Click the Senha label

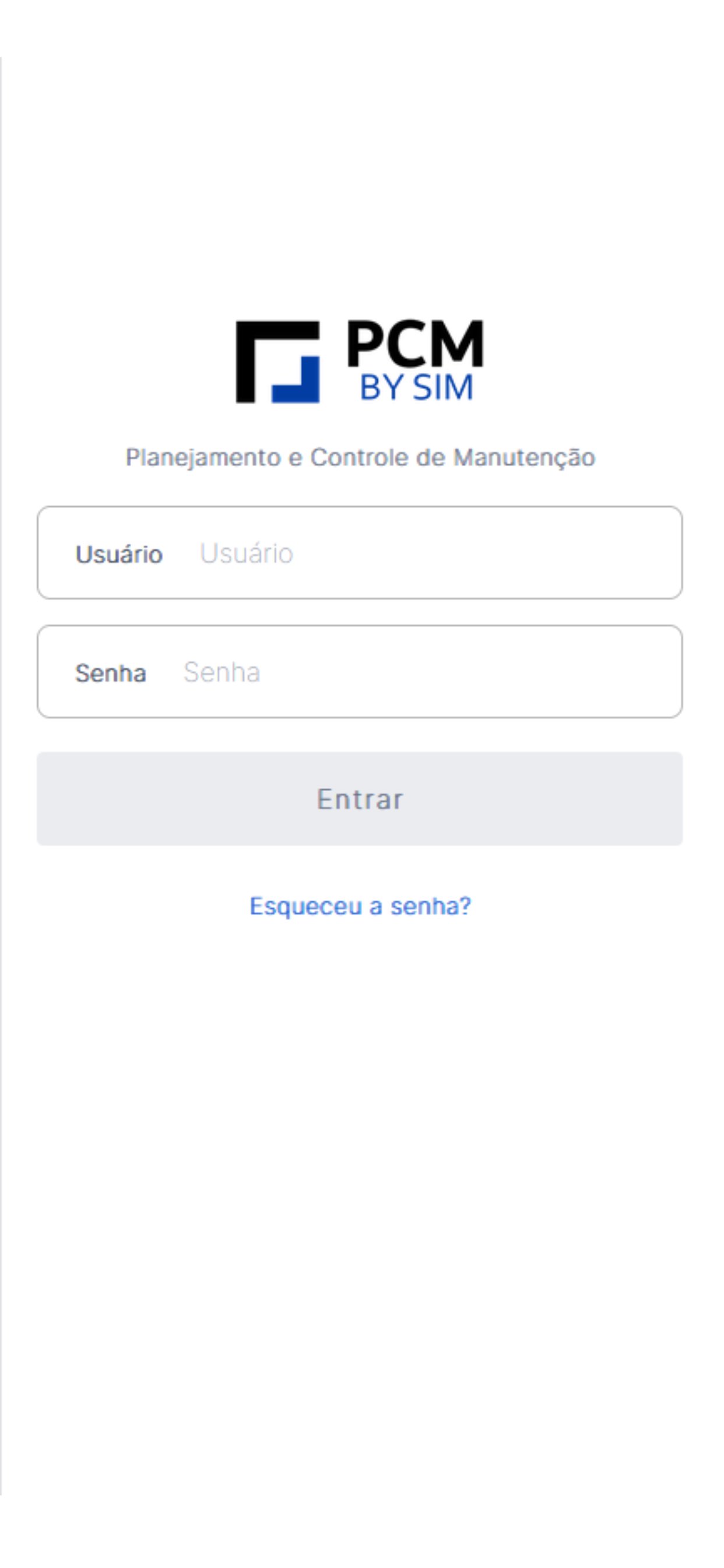[112, 673]
